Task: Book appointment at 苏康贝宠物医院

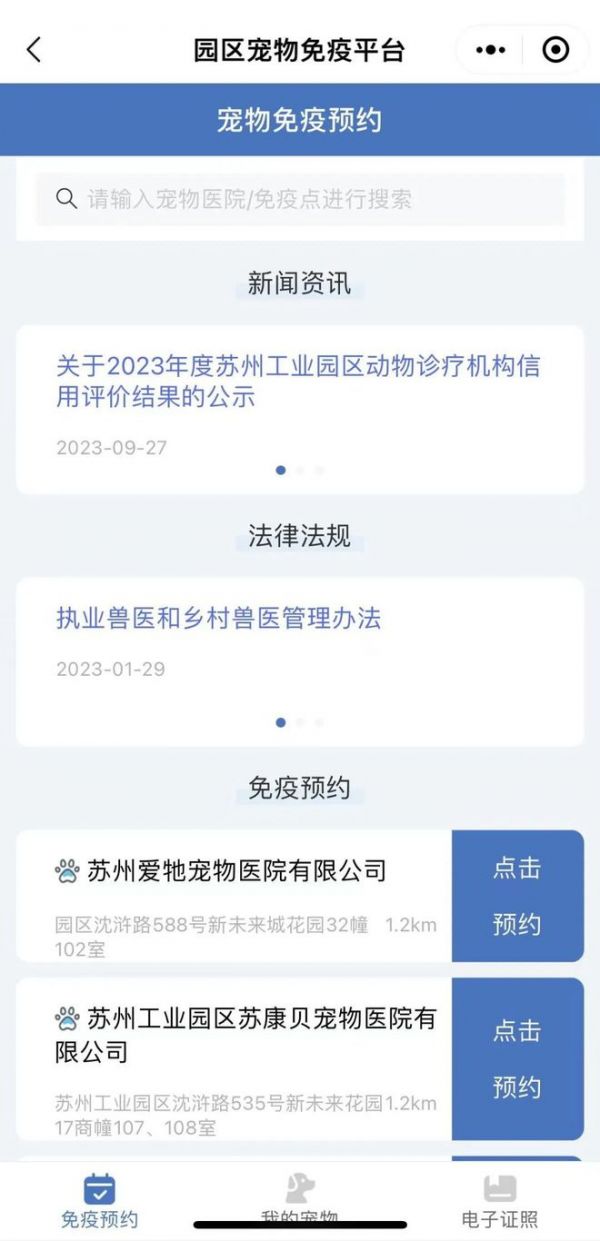Action: [x=517, y=1059]
